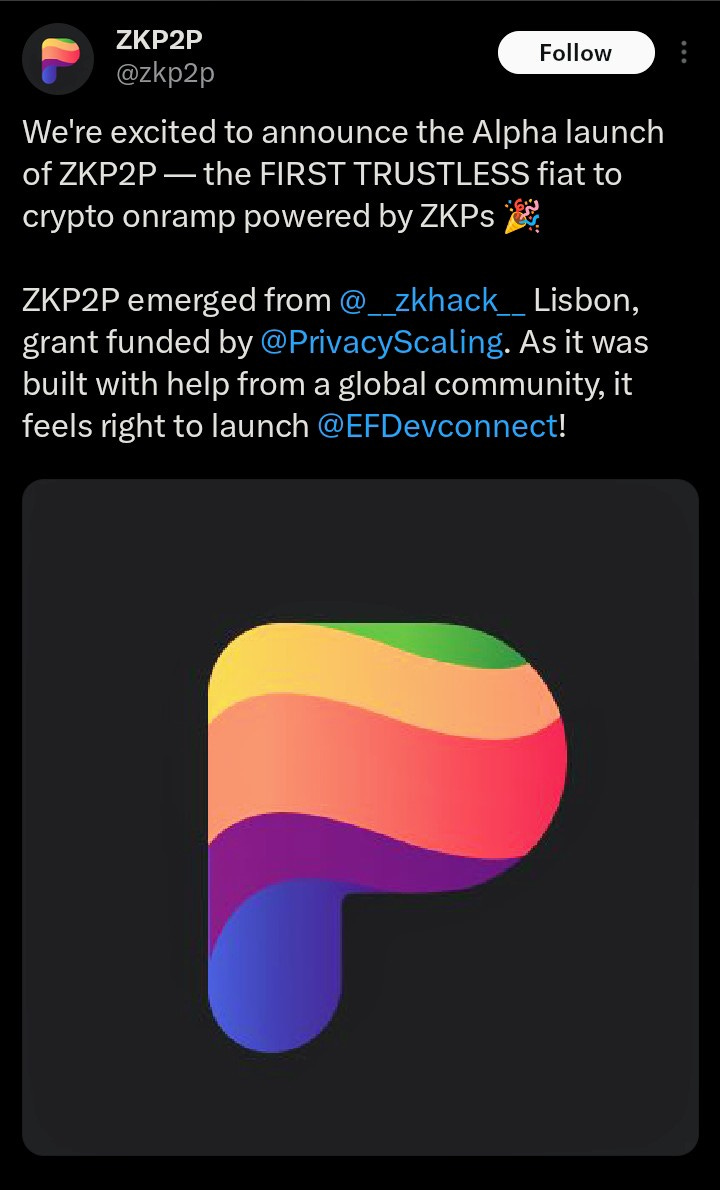The image size is (720, 1190).
Task: Open the @__zkhack__ mention link
Action: pyautogui.click(x=432, y=300)
